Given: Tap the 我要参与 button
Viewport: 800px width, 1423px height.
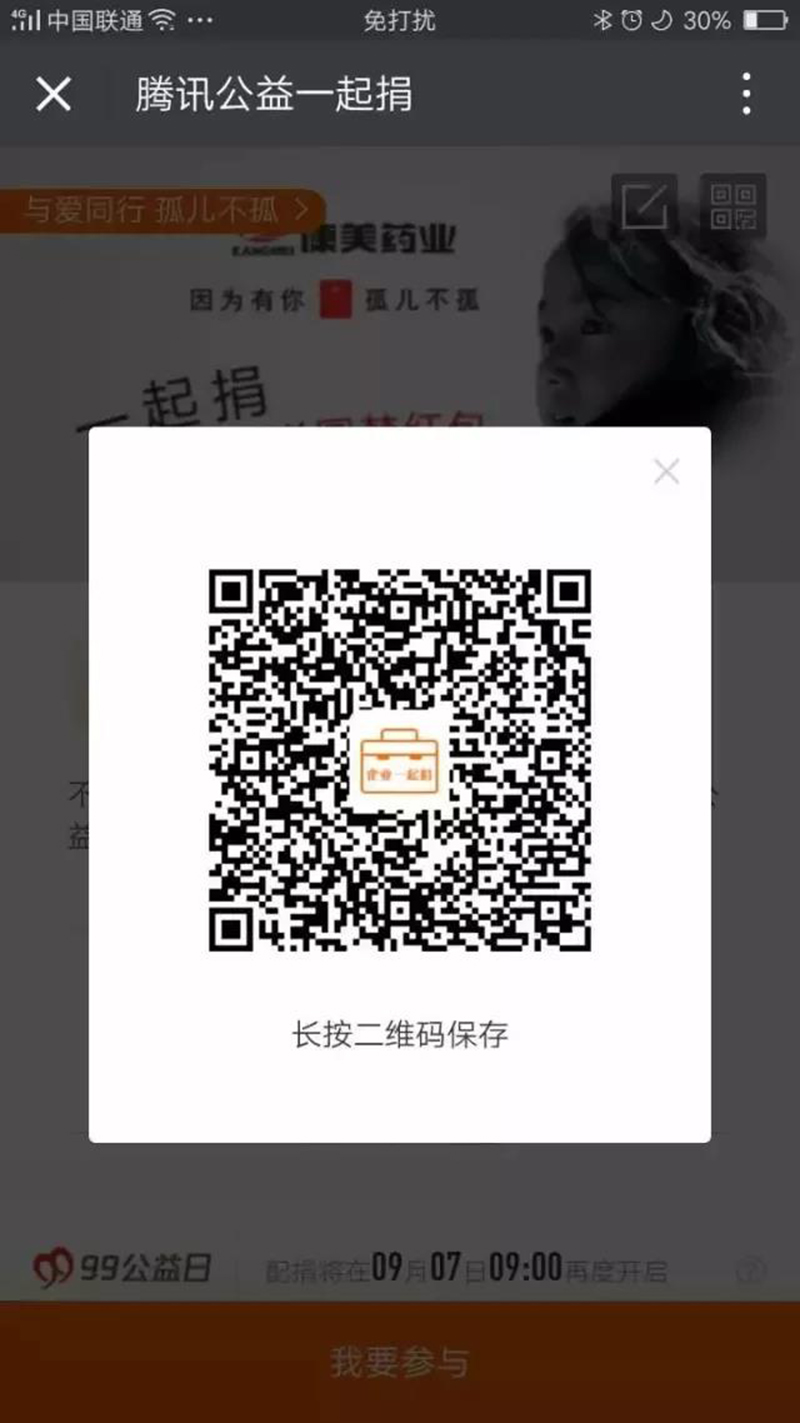Looking at the screenshot, I should (400, 1361).
